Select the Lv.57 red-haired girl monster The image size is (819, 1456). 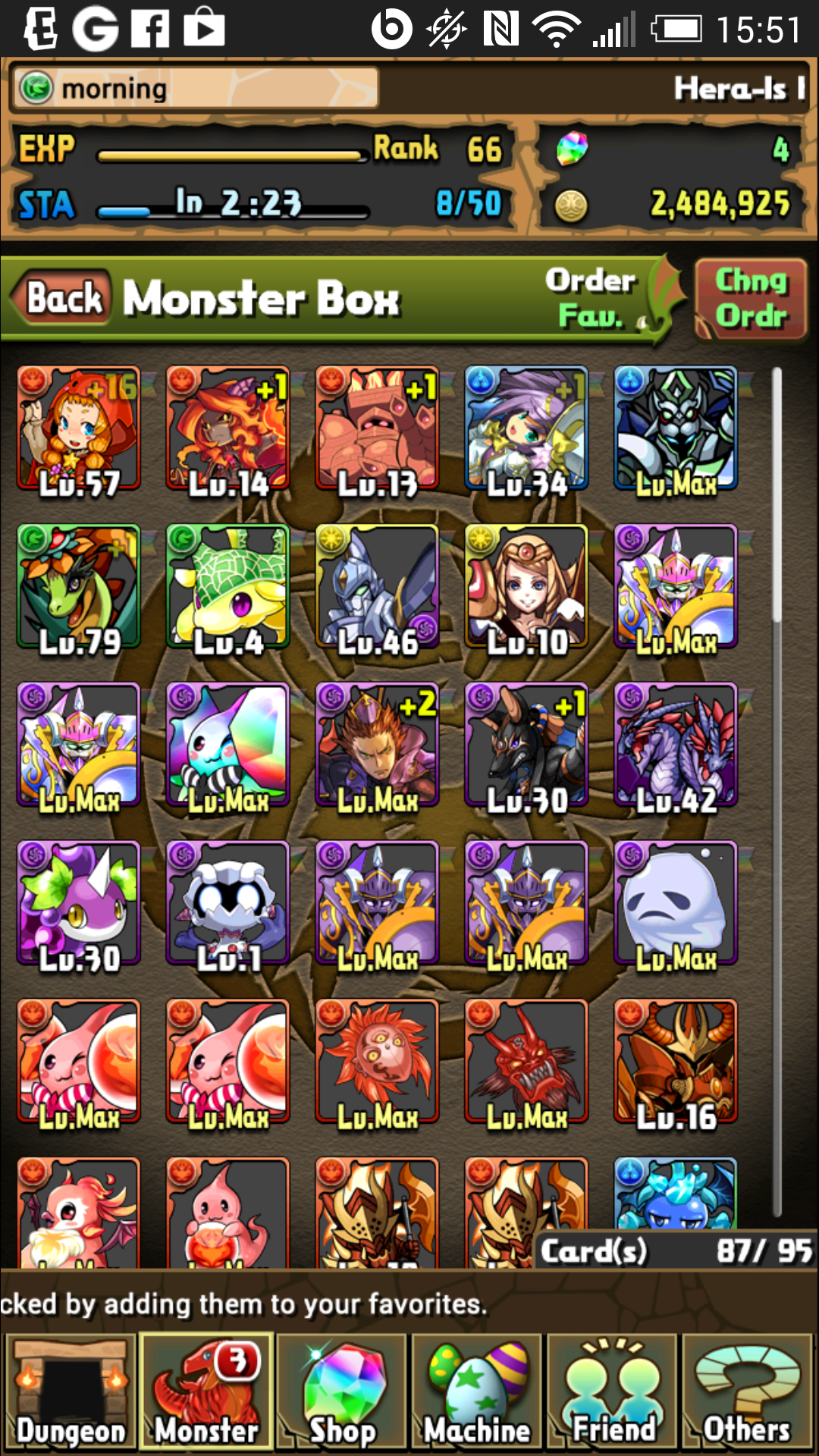[79, 429]
